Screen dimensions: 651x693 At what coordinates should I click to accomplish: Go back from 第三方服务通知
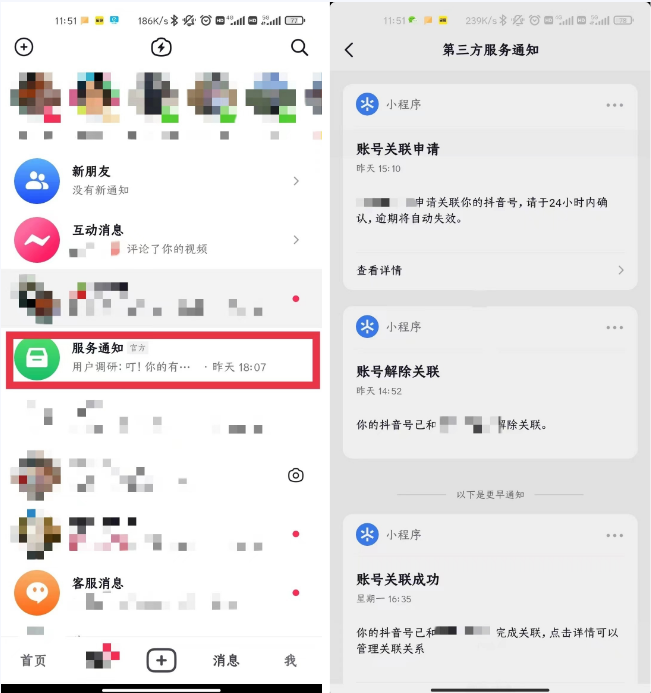pos(349,50)
